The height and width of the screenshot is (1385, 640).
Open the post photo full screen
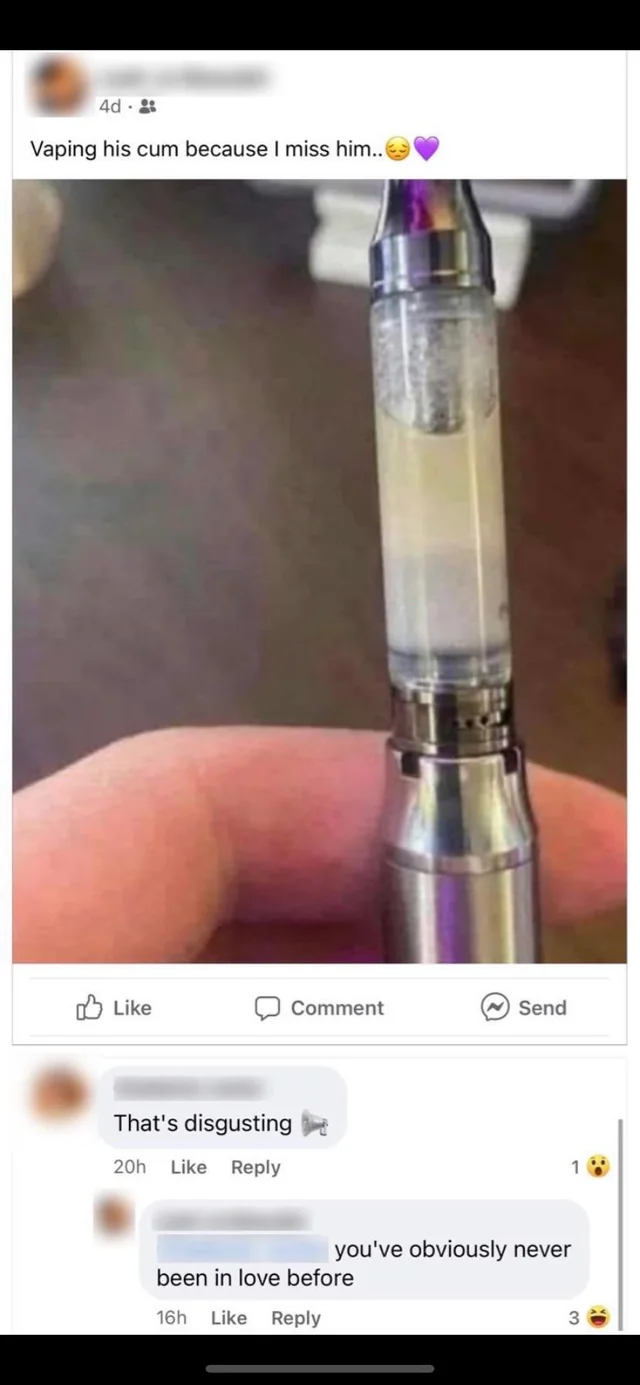(x=319, y=570)
